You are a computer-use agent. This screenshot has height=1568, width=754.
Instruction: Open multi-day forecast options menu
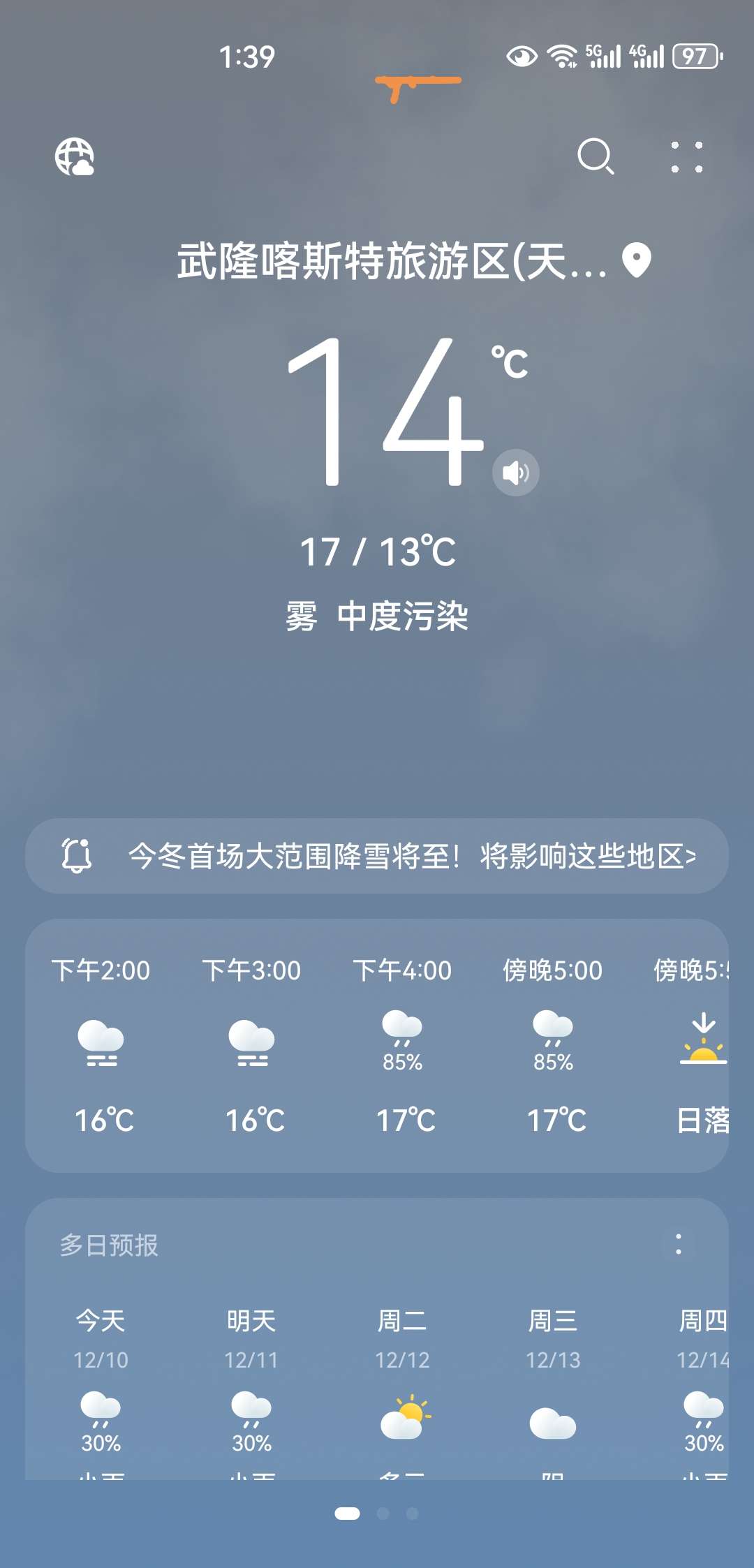(678, 1244)
